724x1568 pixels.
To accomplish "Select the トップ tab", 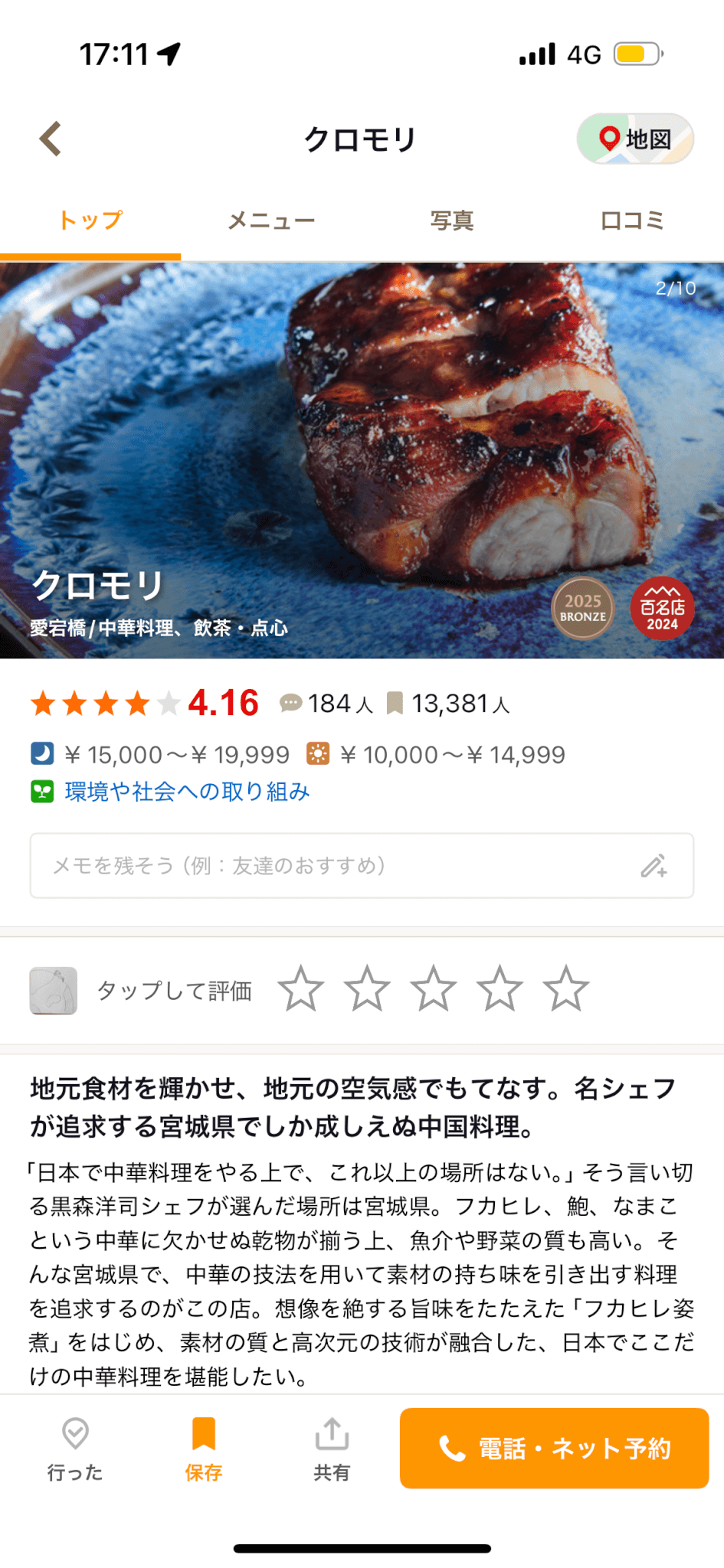I will click(x=90, y=220).
